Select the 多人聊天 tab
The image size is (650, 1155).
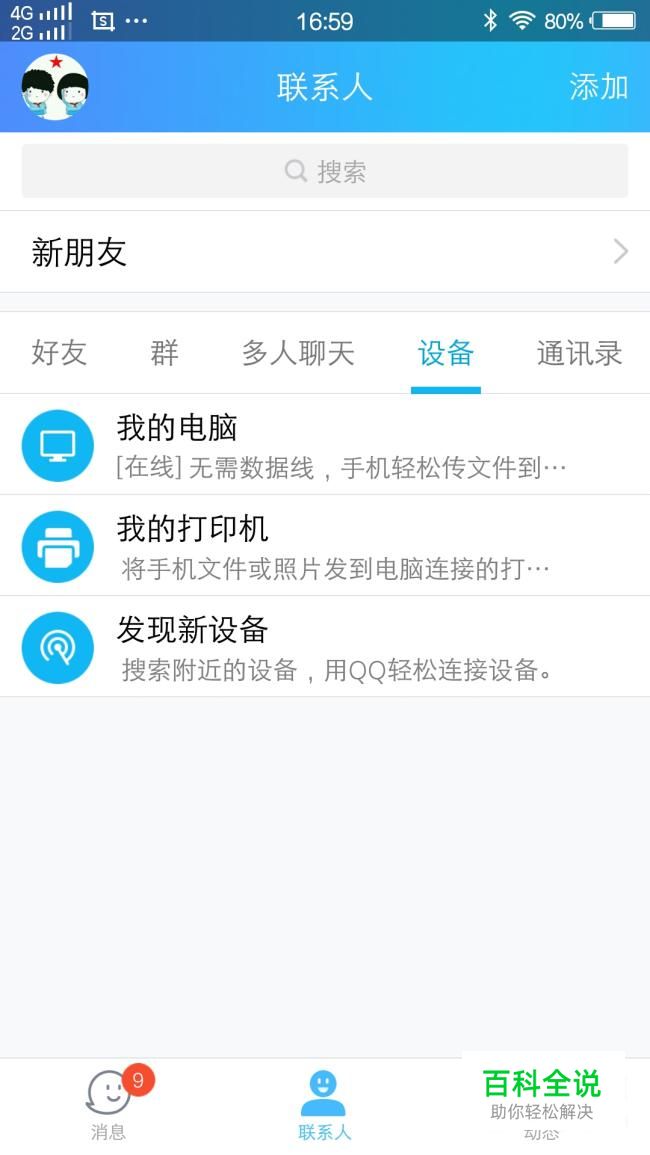click(x=298, y=353)
